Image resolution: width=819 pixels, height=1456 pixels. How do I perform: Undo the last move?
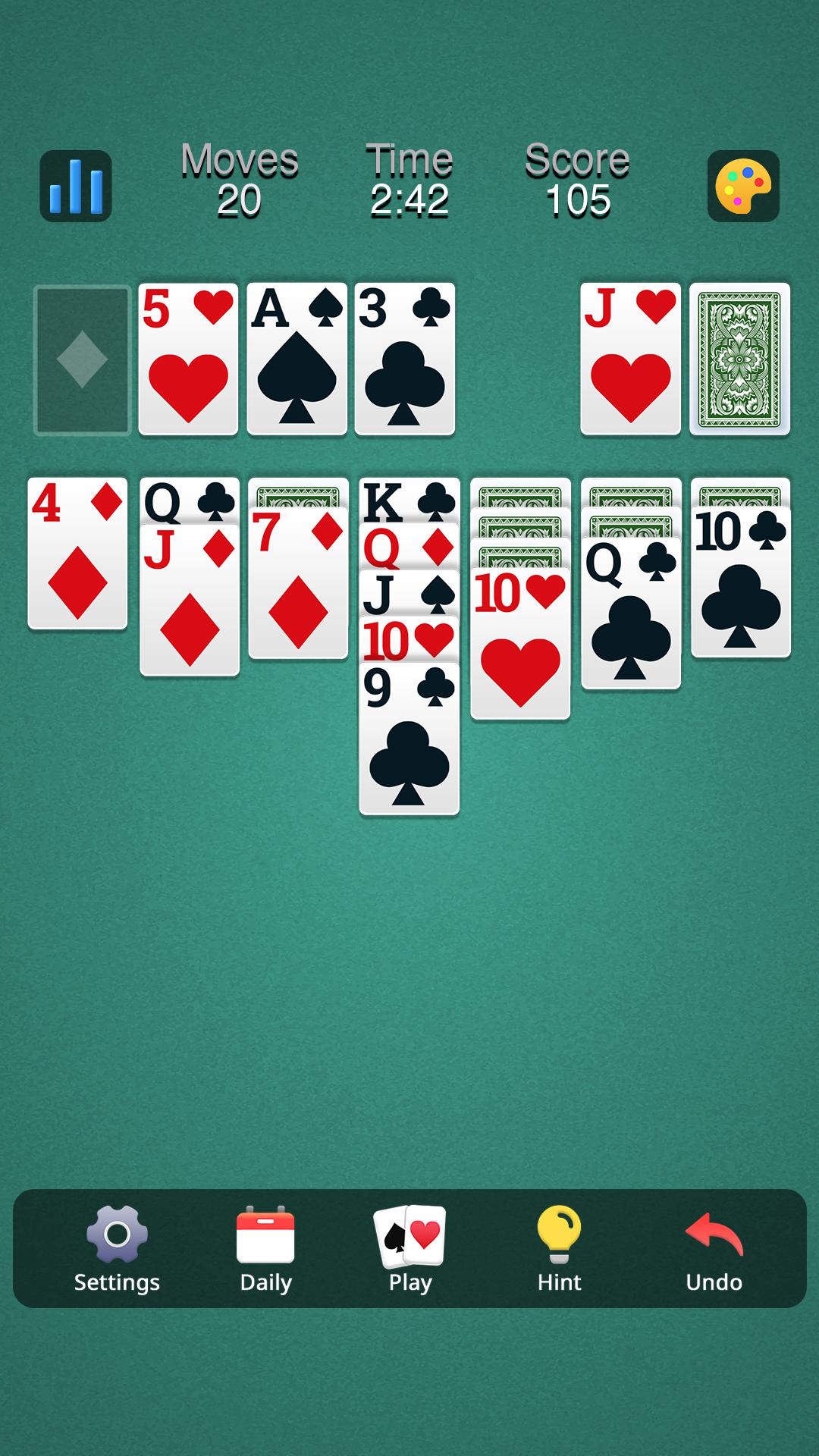point(714,1248)
